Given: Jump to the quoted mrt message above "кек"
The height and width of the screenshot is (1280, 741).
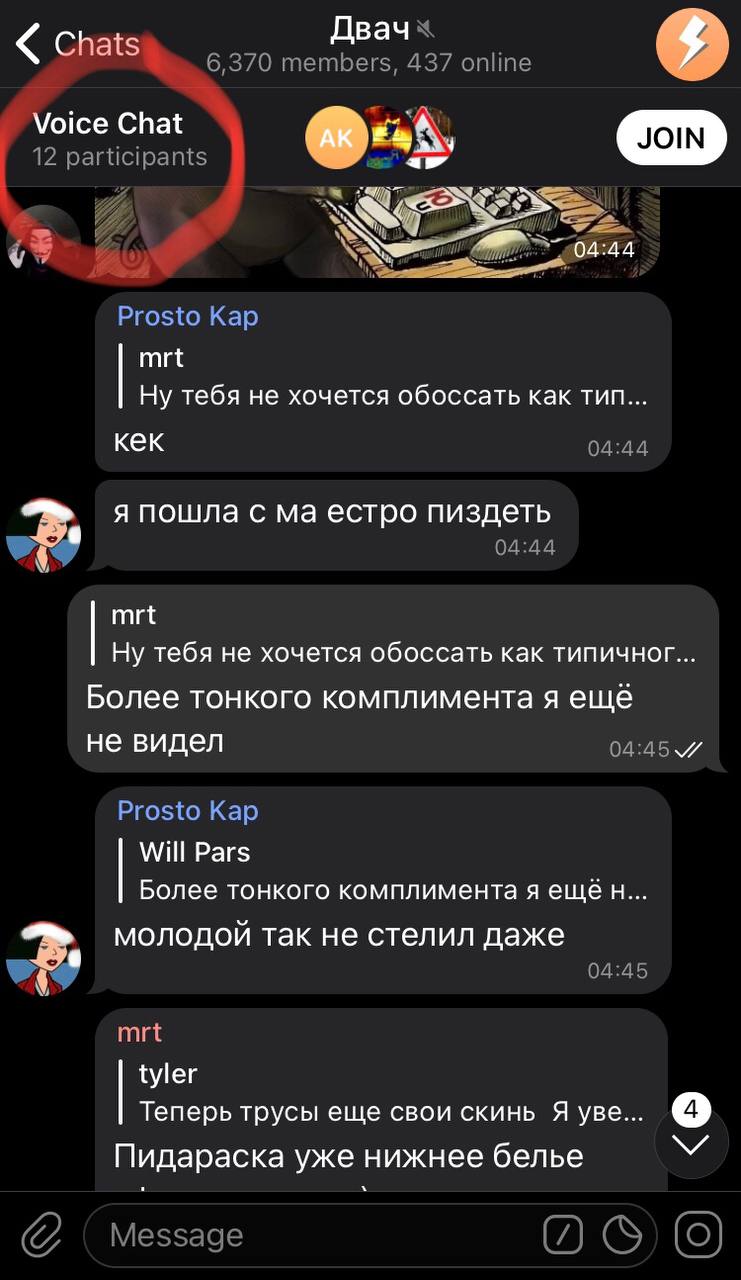Looking at the screenshot, I should tap(390, 377).
